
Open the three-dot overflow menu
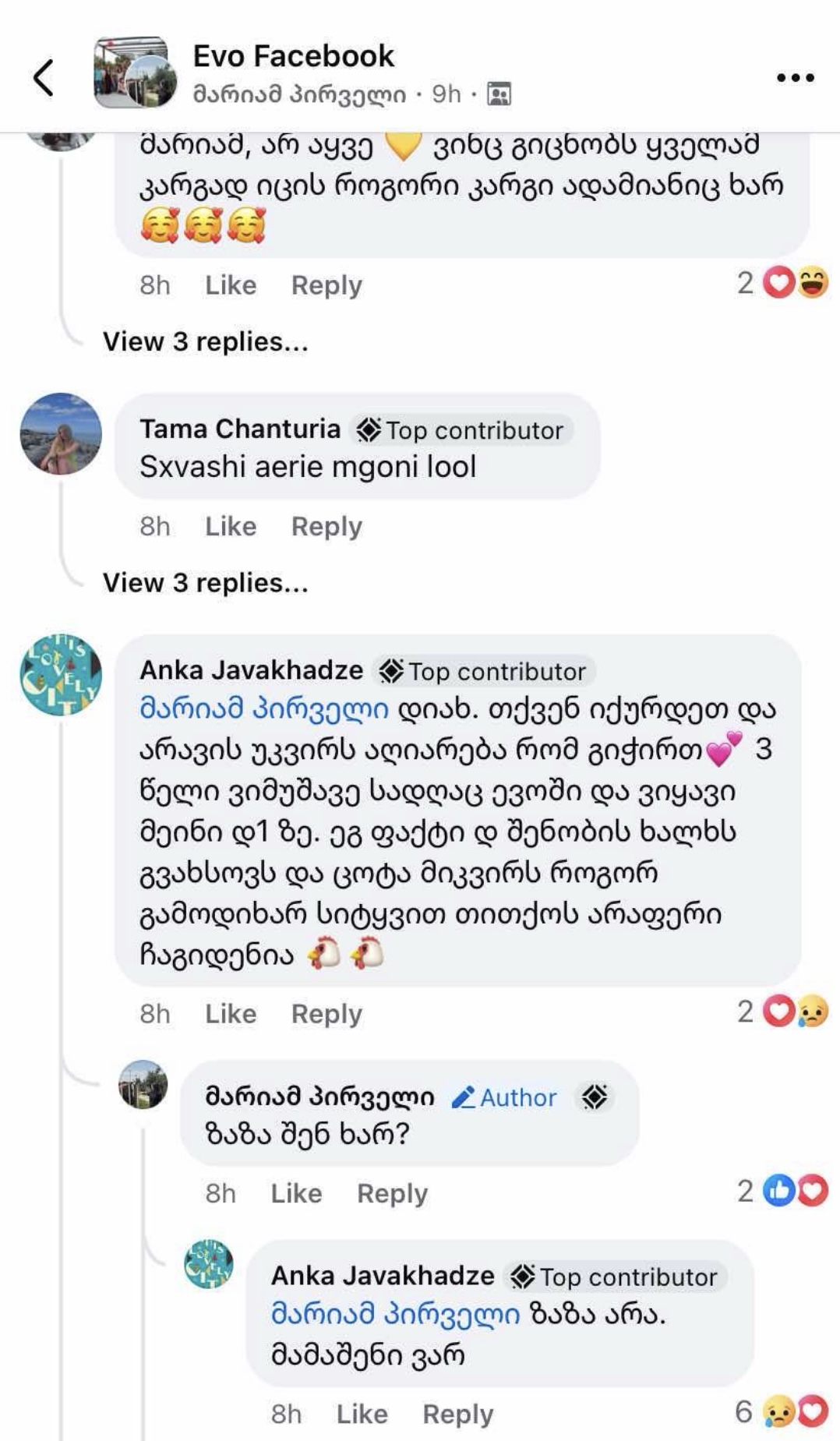click(795, 77)
